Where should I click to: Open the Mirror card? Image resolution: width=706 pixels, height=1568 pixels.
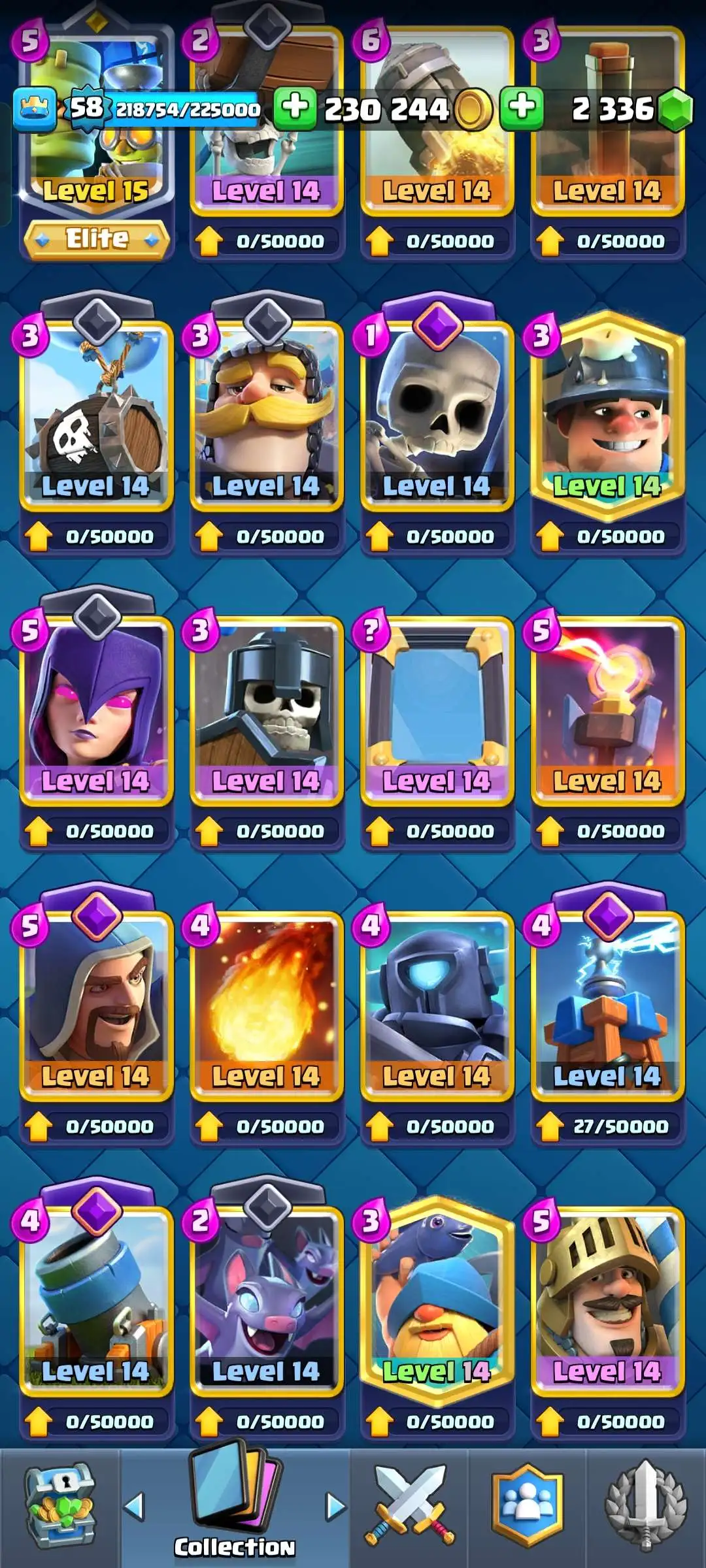coord(437,712)
